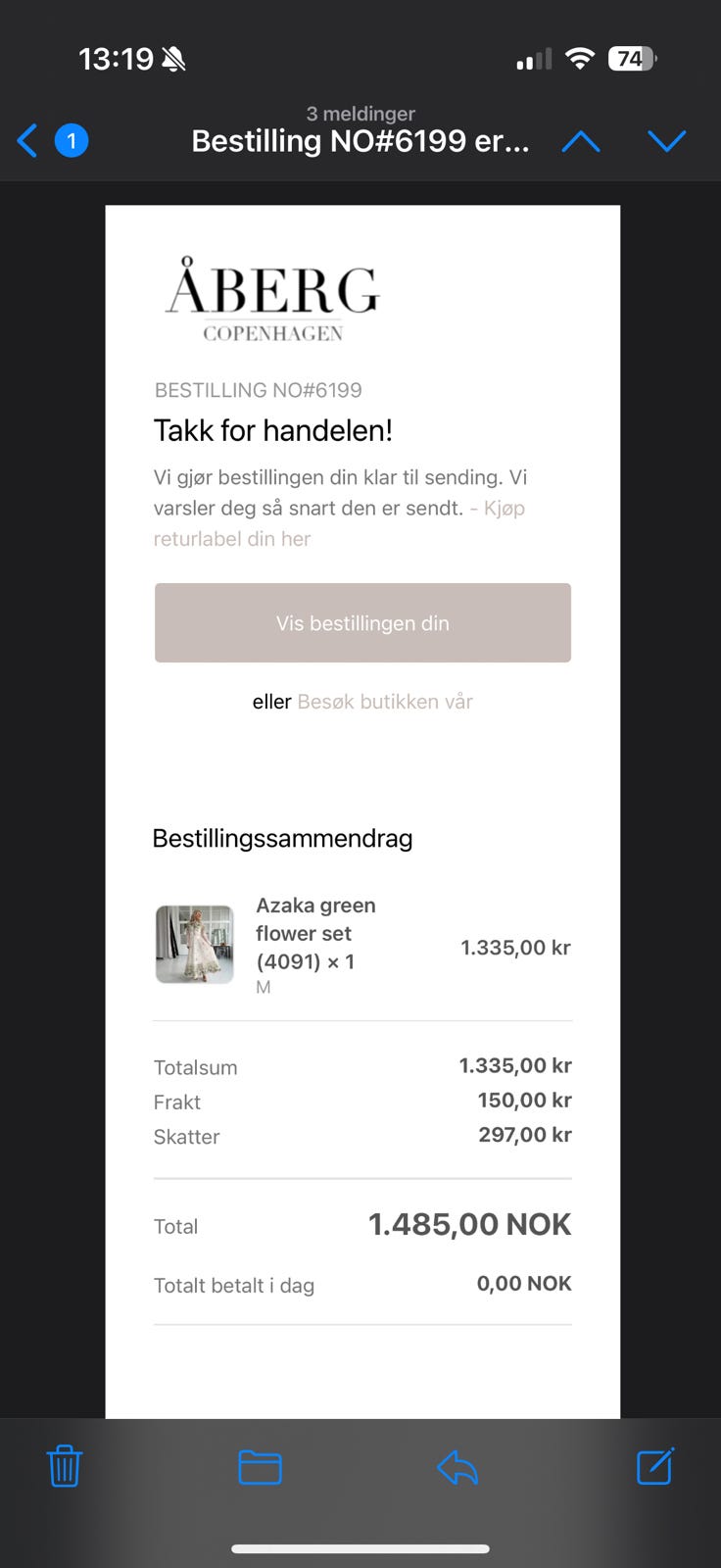Tap the 3 meldinger thread label

point(361,114)
